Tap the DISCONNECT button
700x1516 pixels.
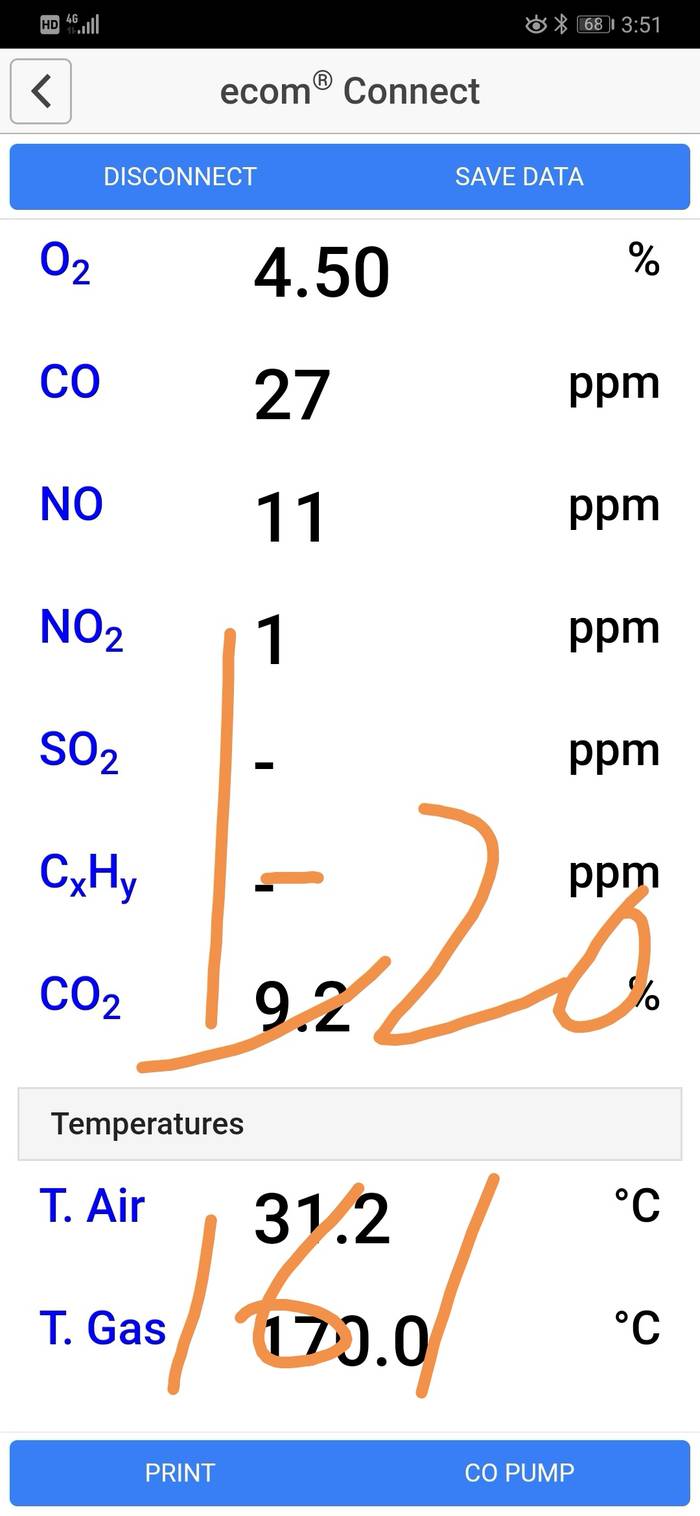[x=180, y=177]
